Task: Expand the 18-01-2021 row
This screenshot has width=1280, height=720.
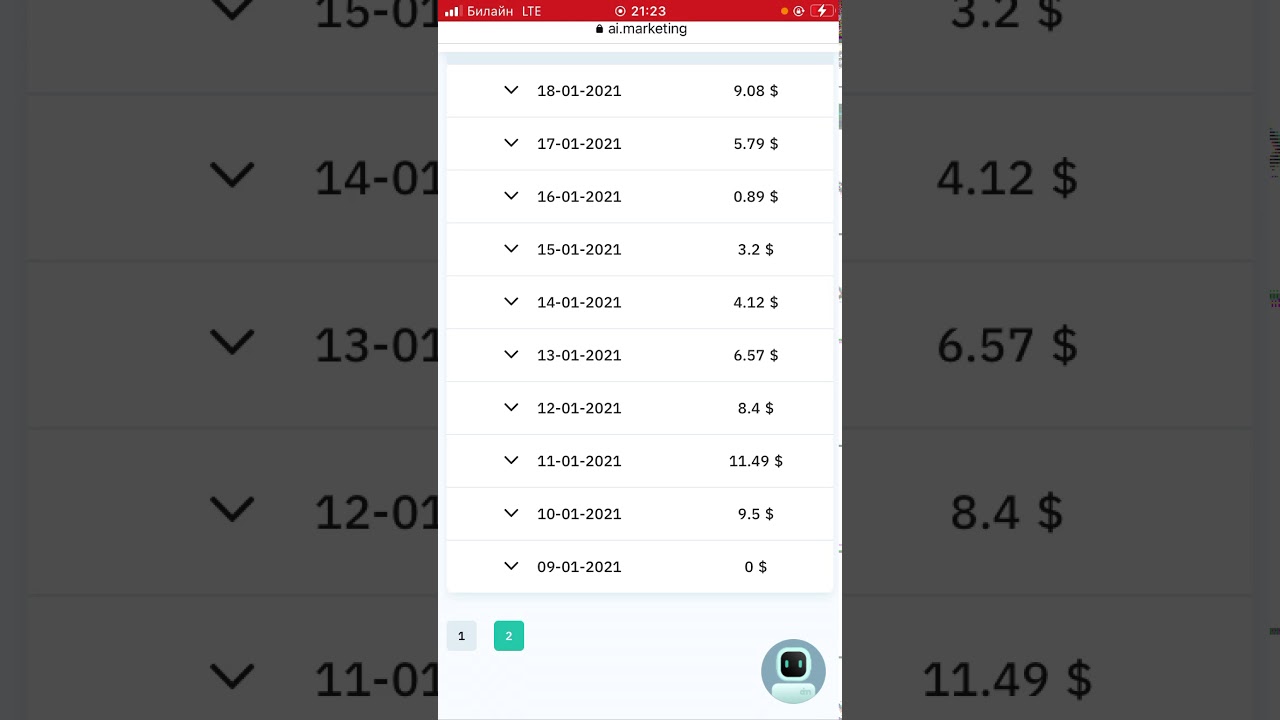Action: (x=511, y=90)
